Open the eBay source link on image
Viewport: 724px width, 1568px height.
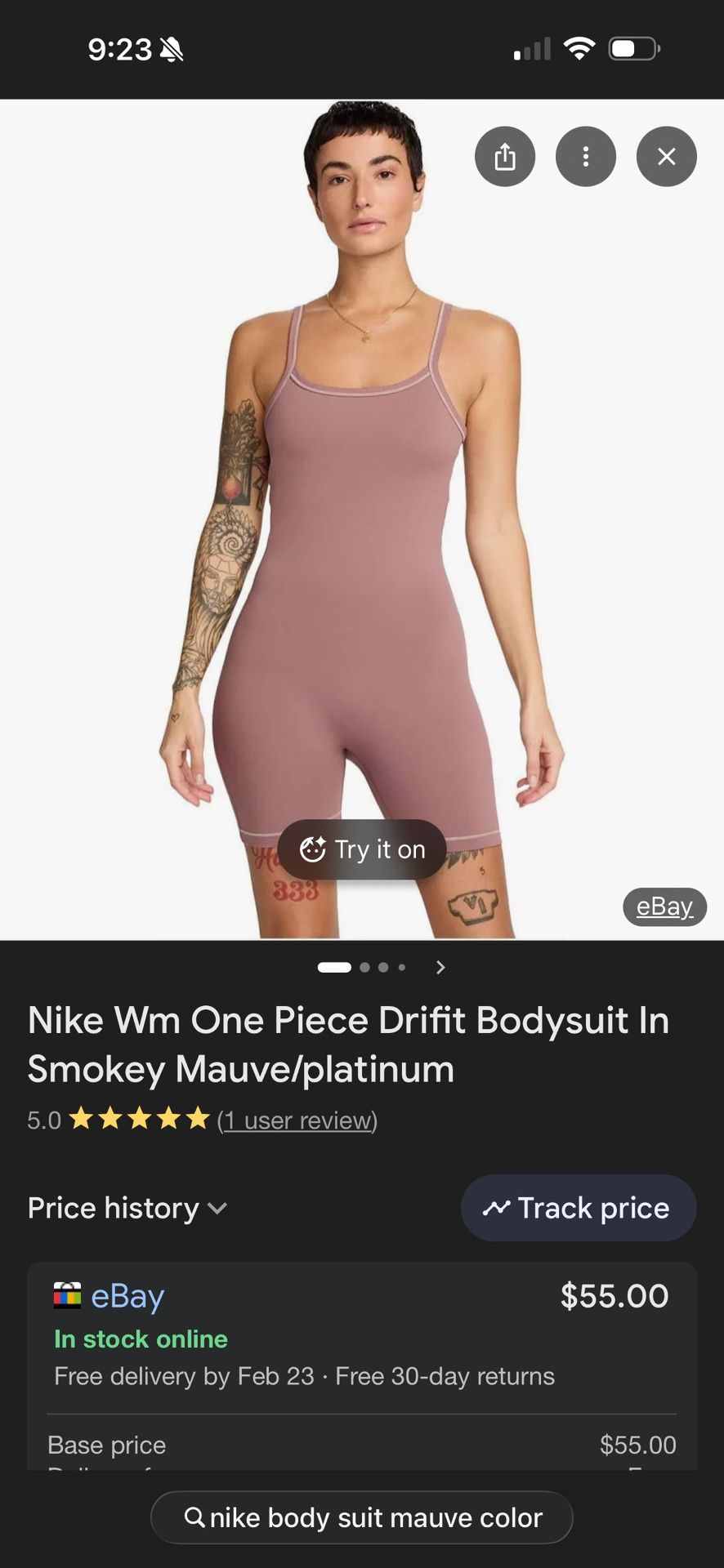pyautogui.click(x=664, y=906)
